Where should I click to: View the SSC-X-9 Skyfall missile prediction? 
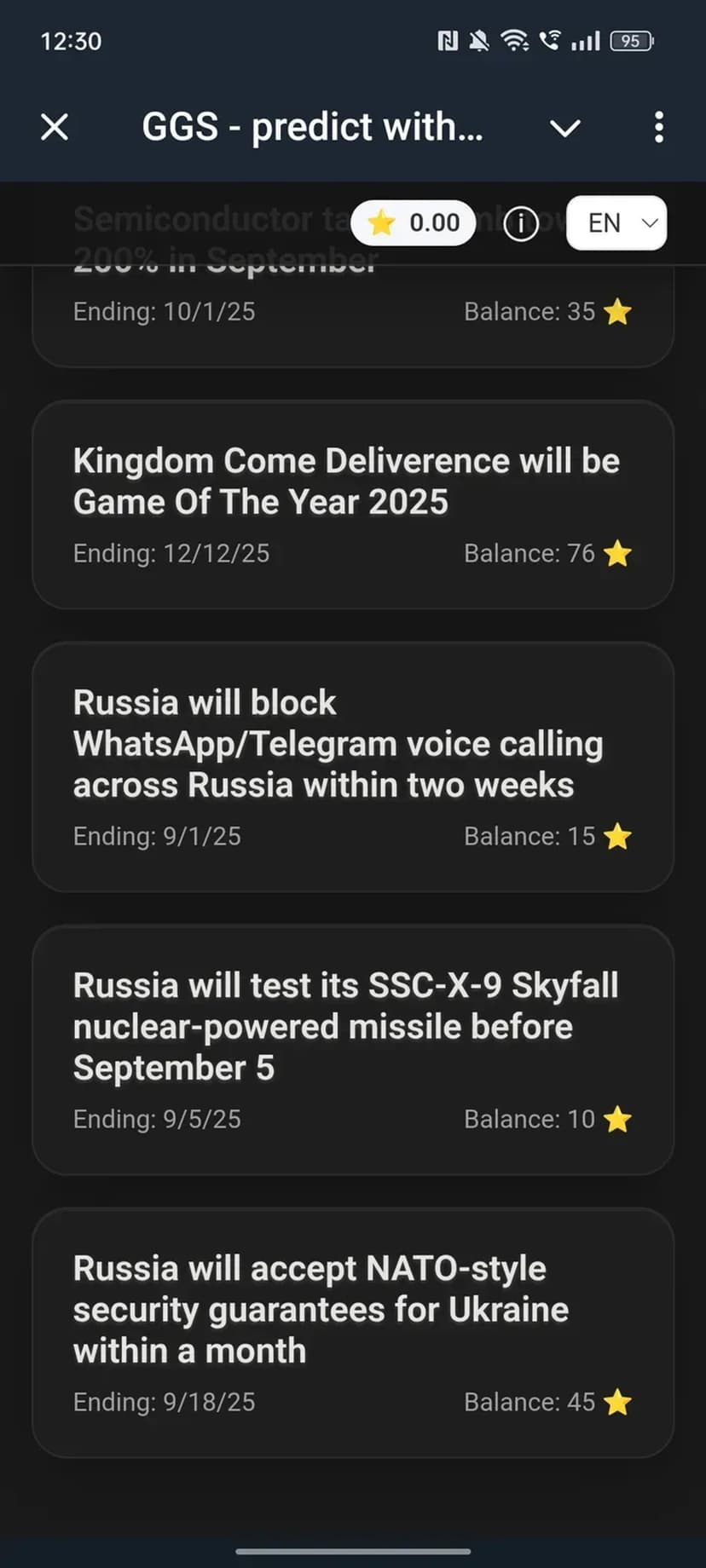(x=353, y=1050)
